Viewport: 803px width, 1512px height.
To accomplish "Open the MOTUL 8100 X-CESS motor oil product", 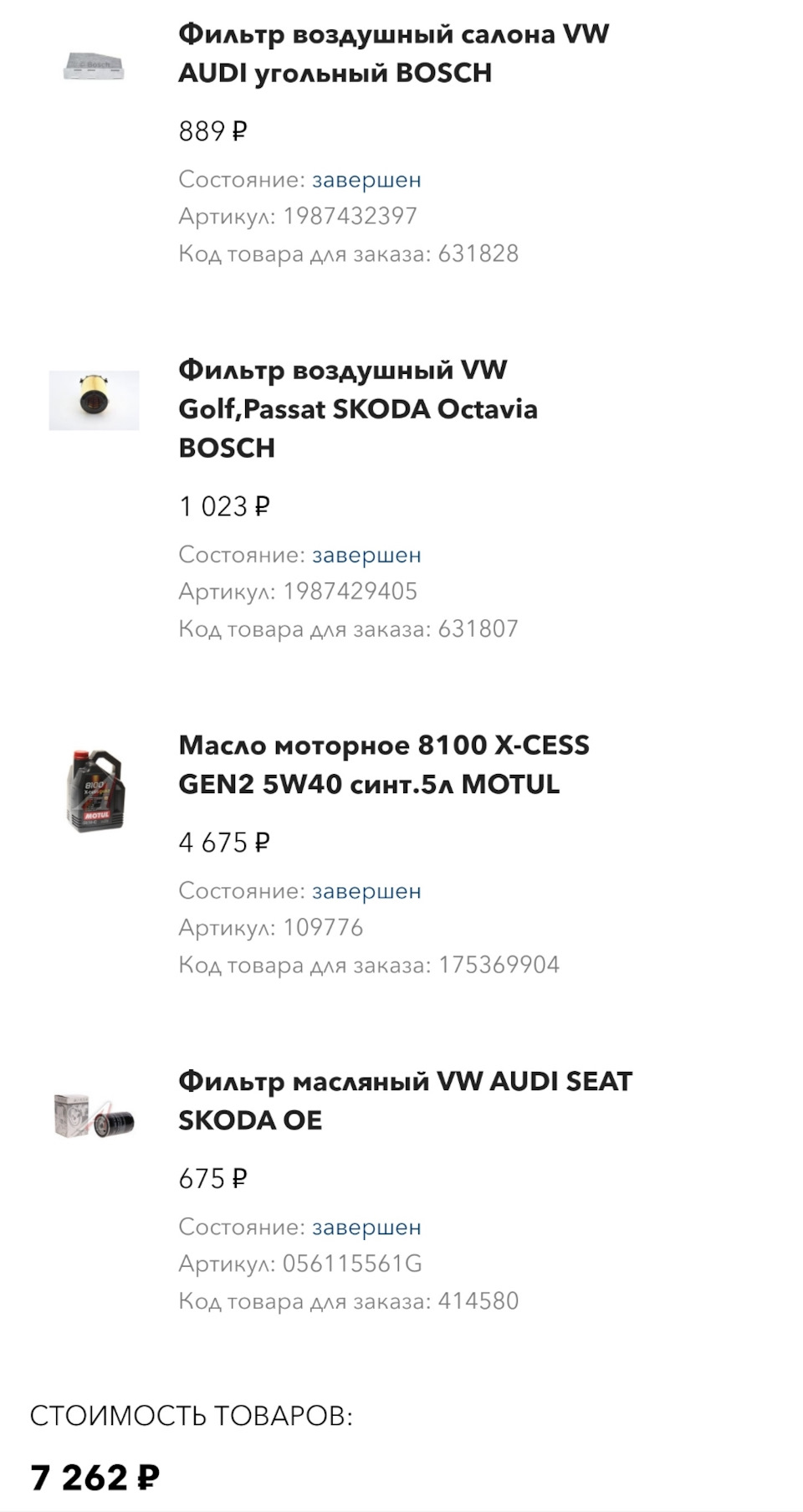I will (383, 764).
